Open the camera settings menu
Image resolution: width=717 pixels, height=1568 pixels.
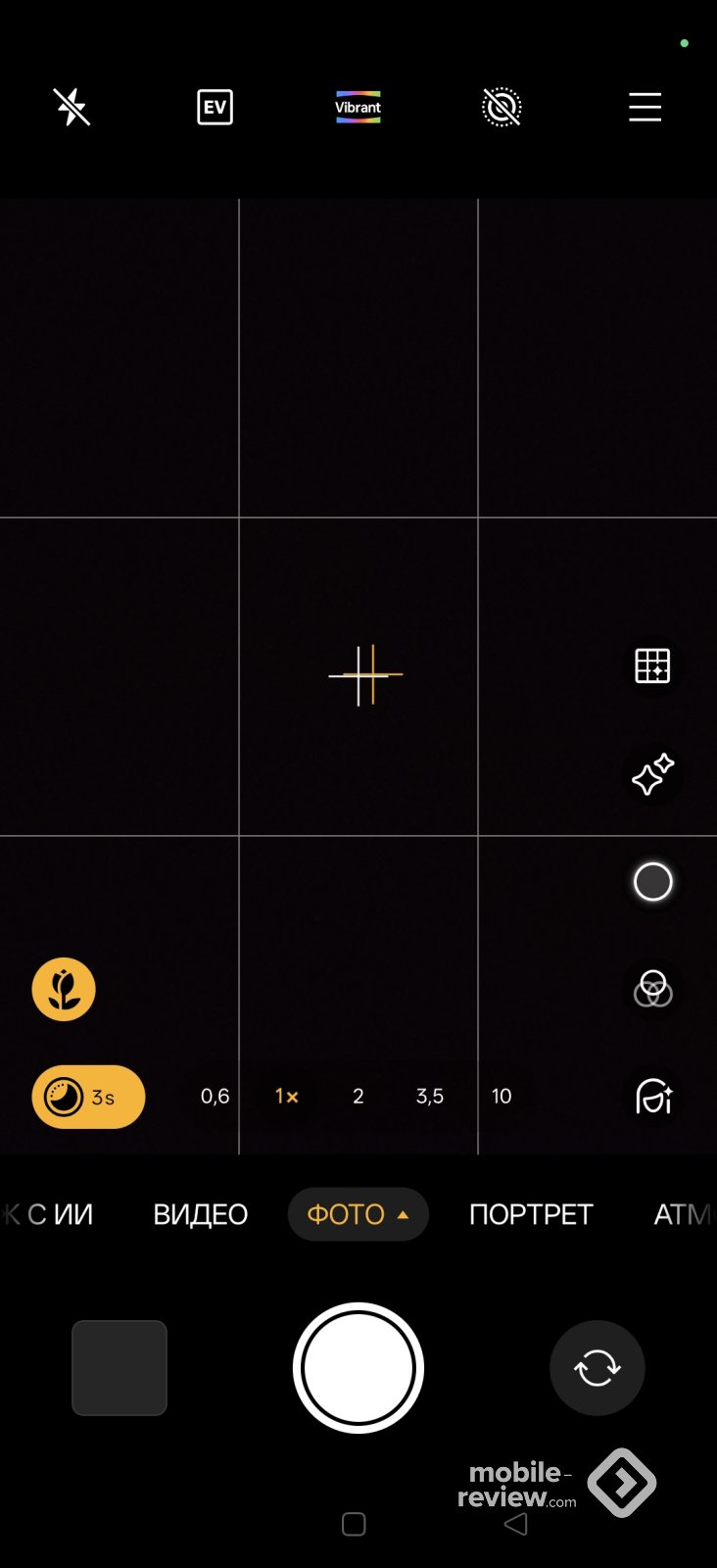click(x=645, y=107)
